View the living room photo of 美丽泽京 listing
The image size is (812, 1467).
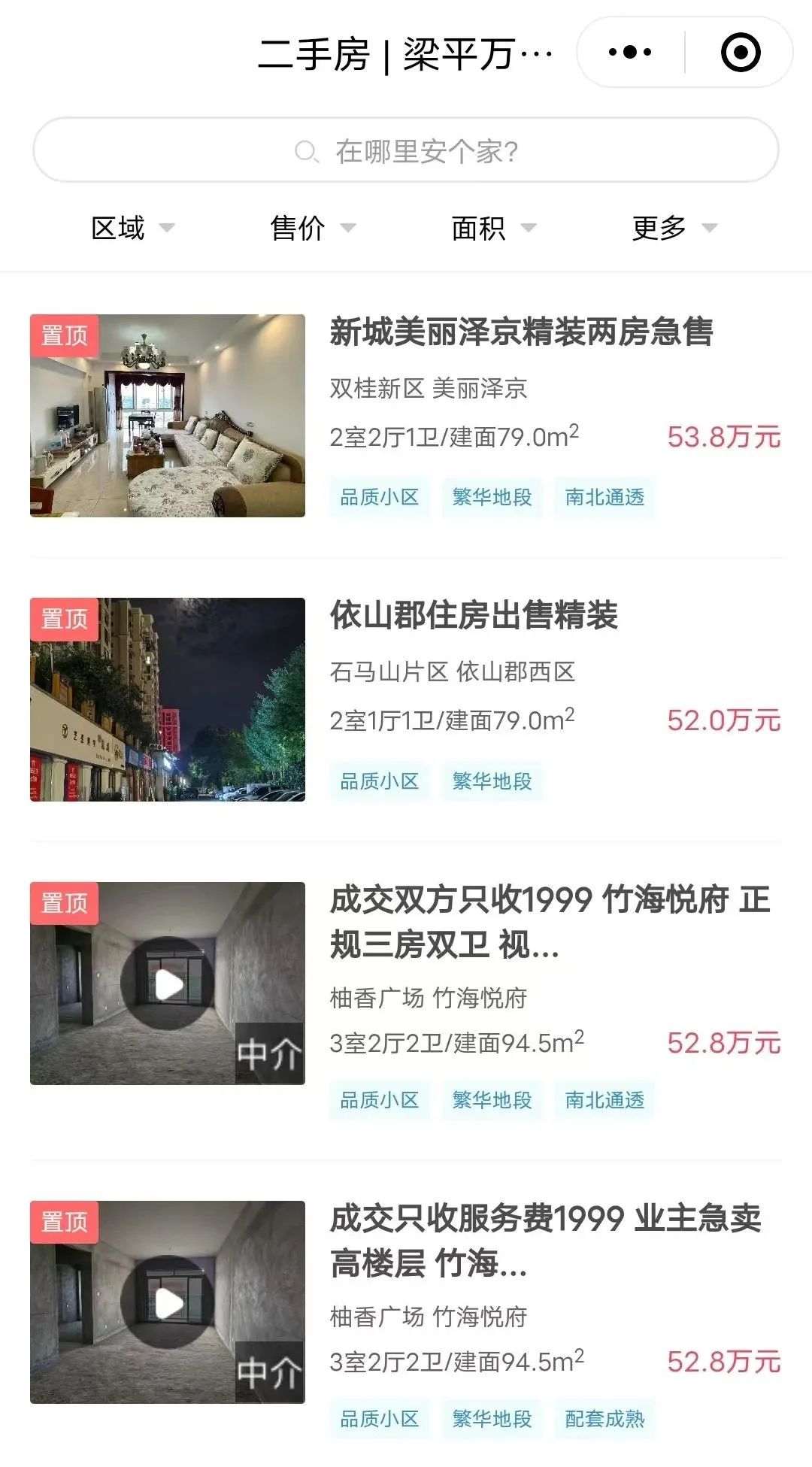168,416
